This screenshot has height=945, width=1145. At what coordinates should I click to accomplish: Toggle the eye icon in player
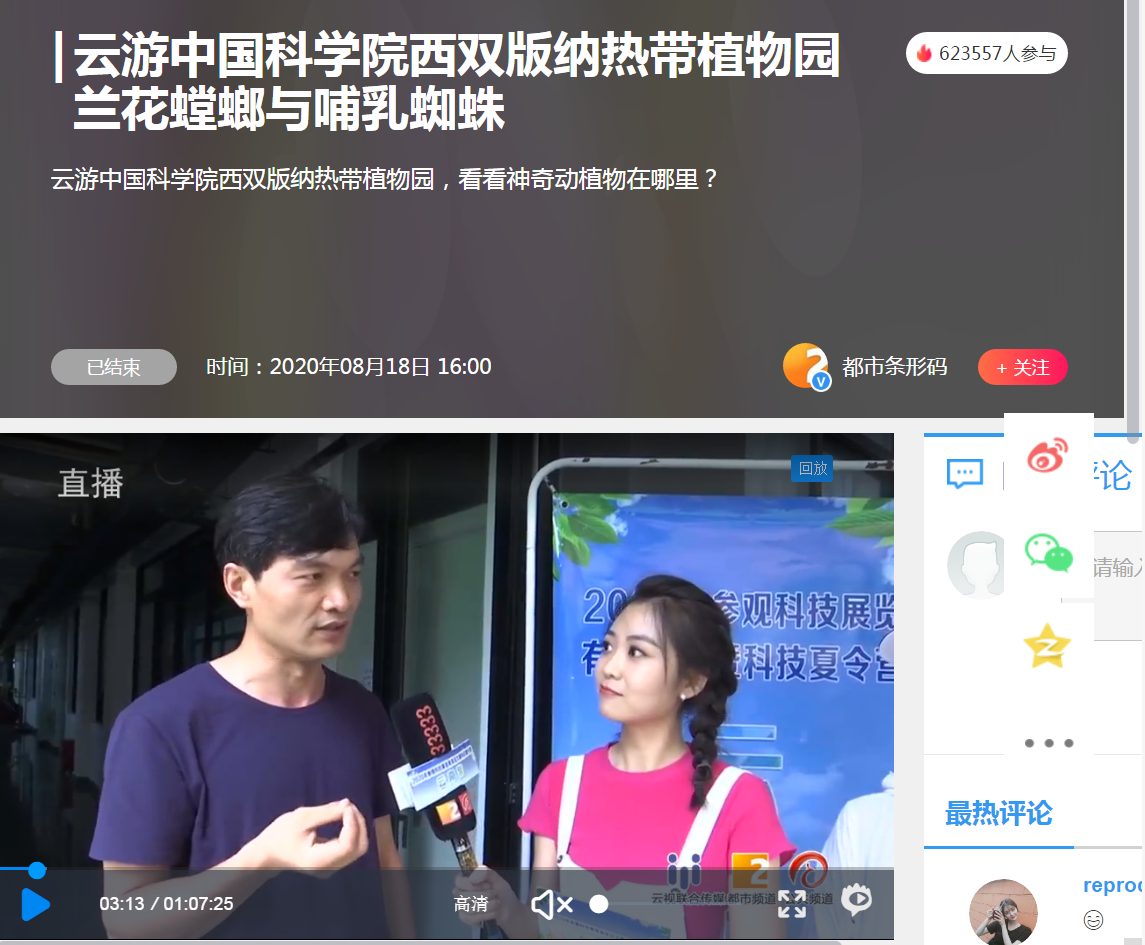click(856, 901)
